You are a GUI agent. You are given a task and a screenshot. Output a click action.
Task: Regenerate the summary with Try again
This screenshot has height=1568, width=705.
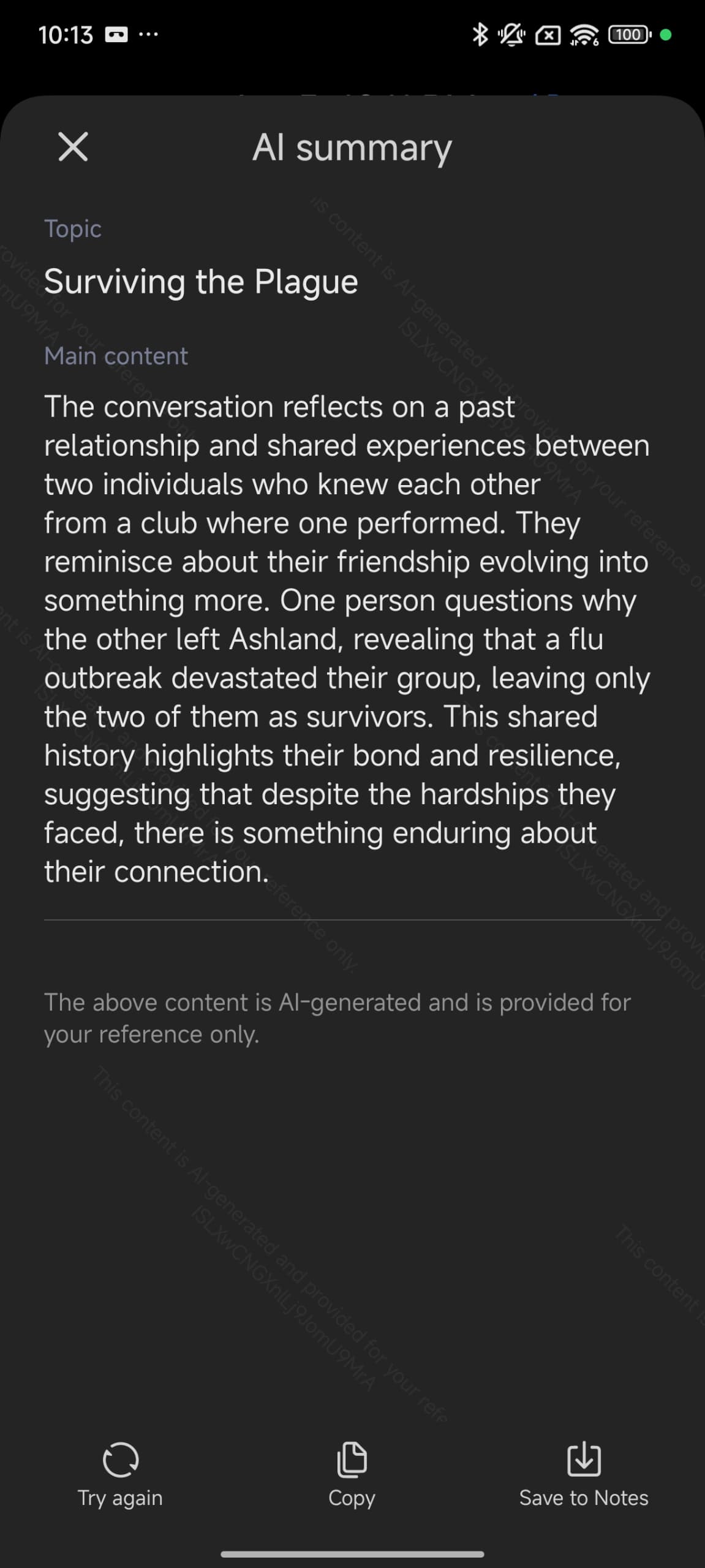pos(120,1474)
